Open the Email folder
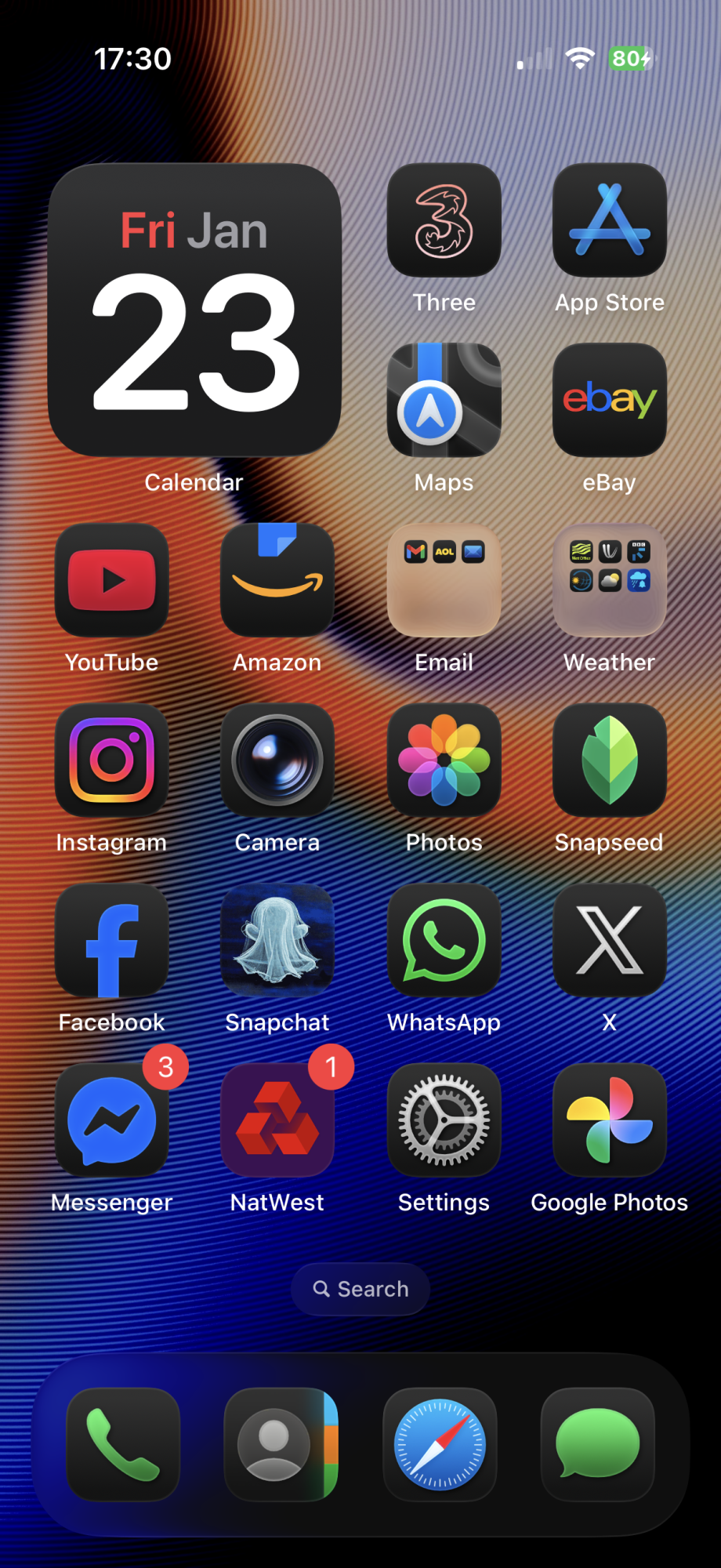This screenshot has width=721, height=1568. [x=444, y=580]
